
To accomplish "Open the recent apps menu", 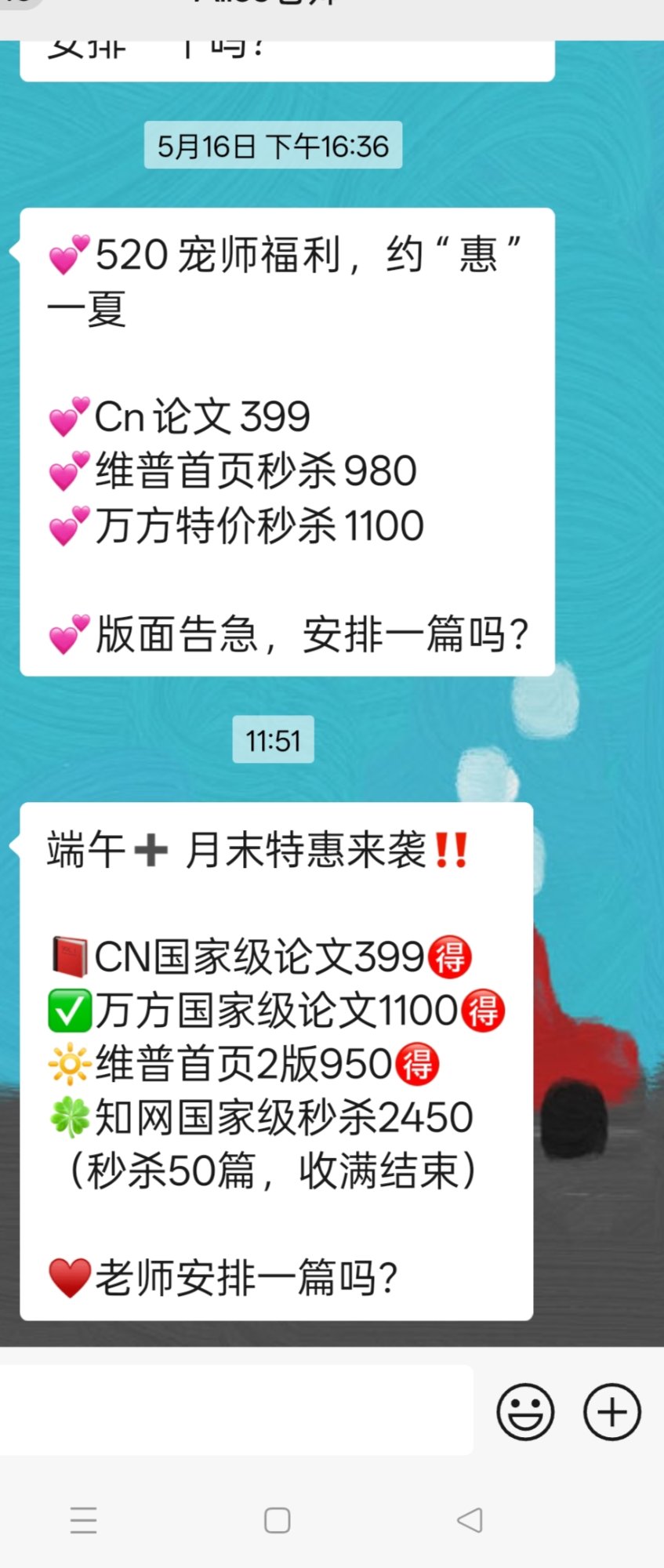I will pos(83,1520).
